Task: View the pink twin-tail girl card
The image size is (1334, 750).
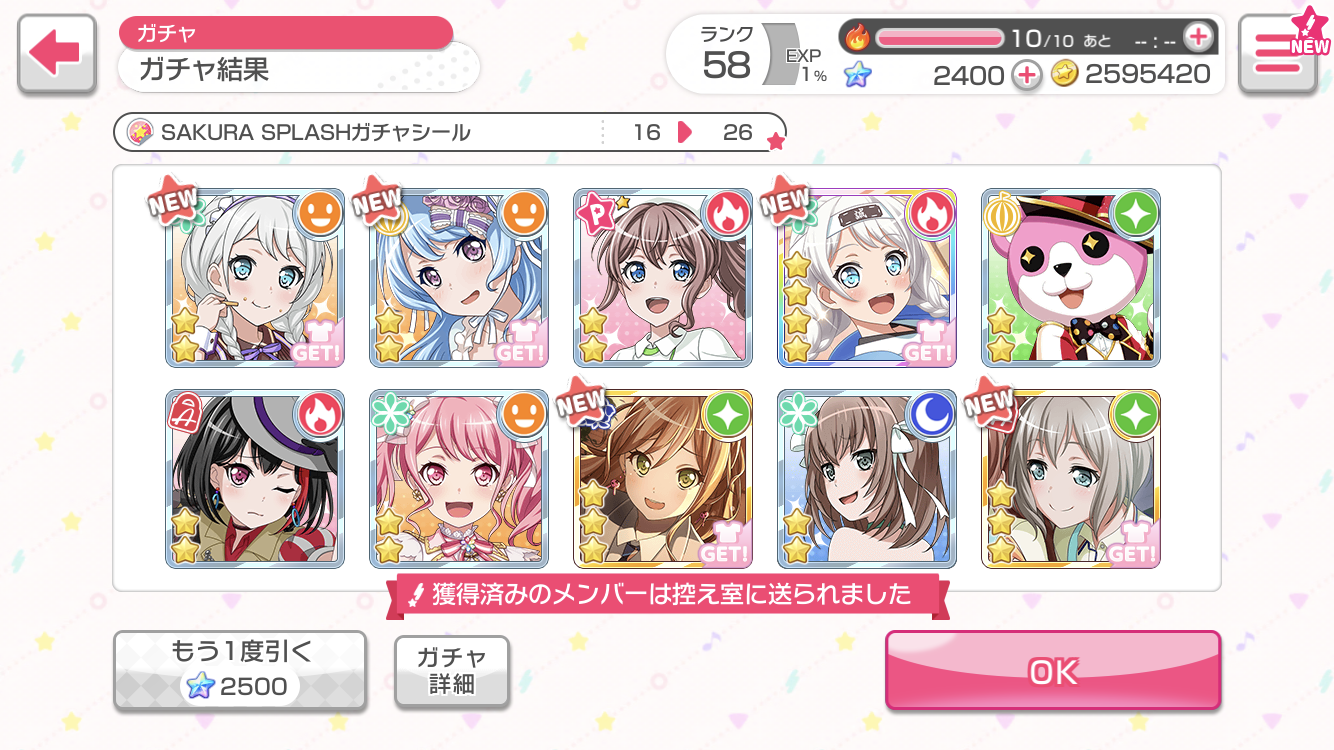Action: pyautogui.click(x=459, y=480)
